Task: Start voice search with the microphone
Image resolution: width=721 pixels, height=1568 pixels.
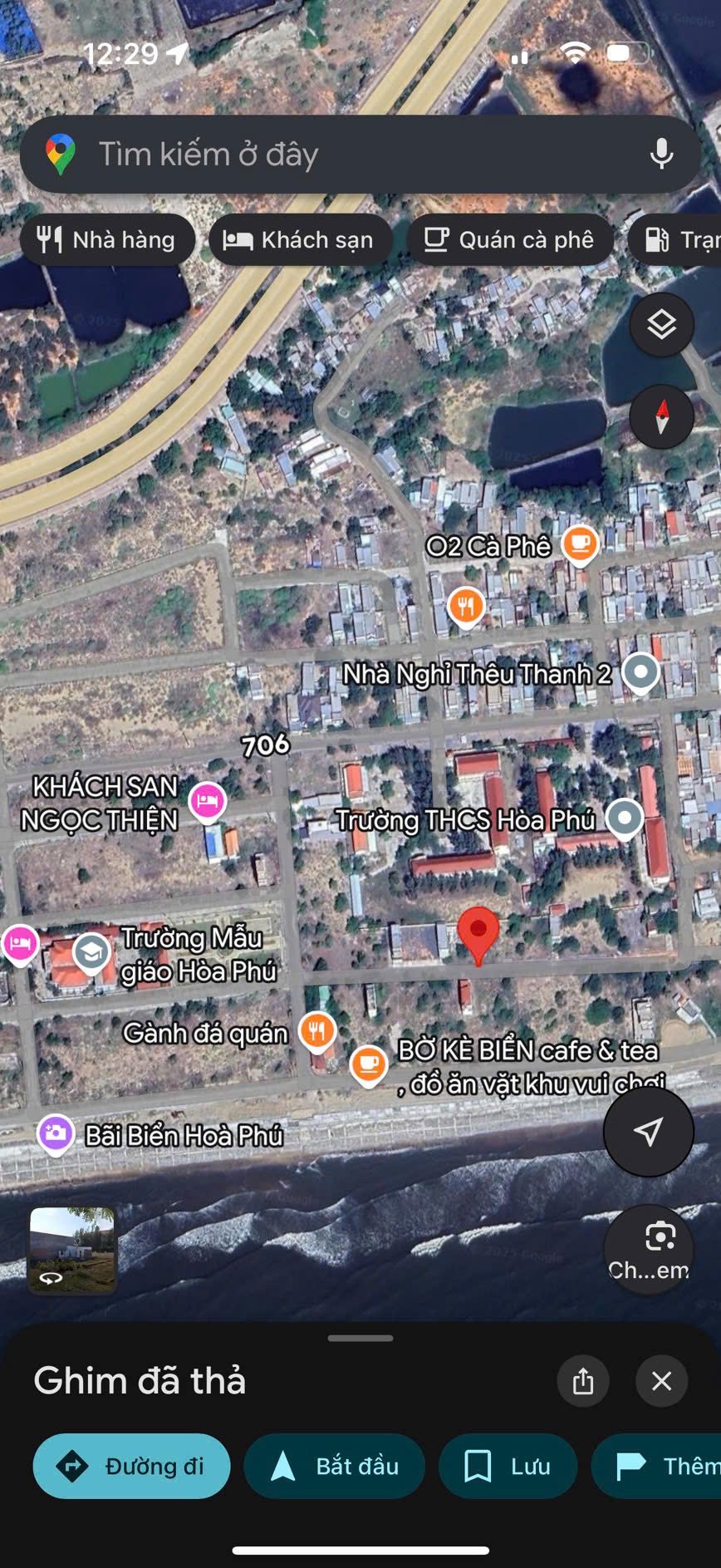Action: pos(661,155)
